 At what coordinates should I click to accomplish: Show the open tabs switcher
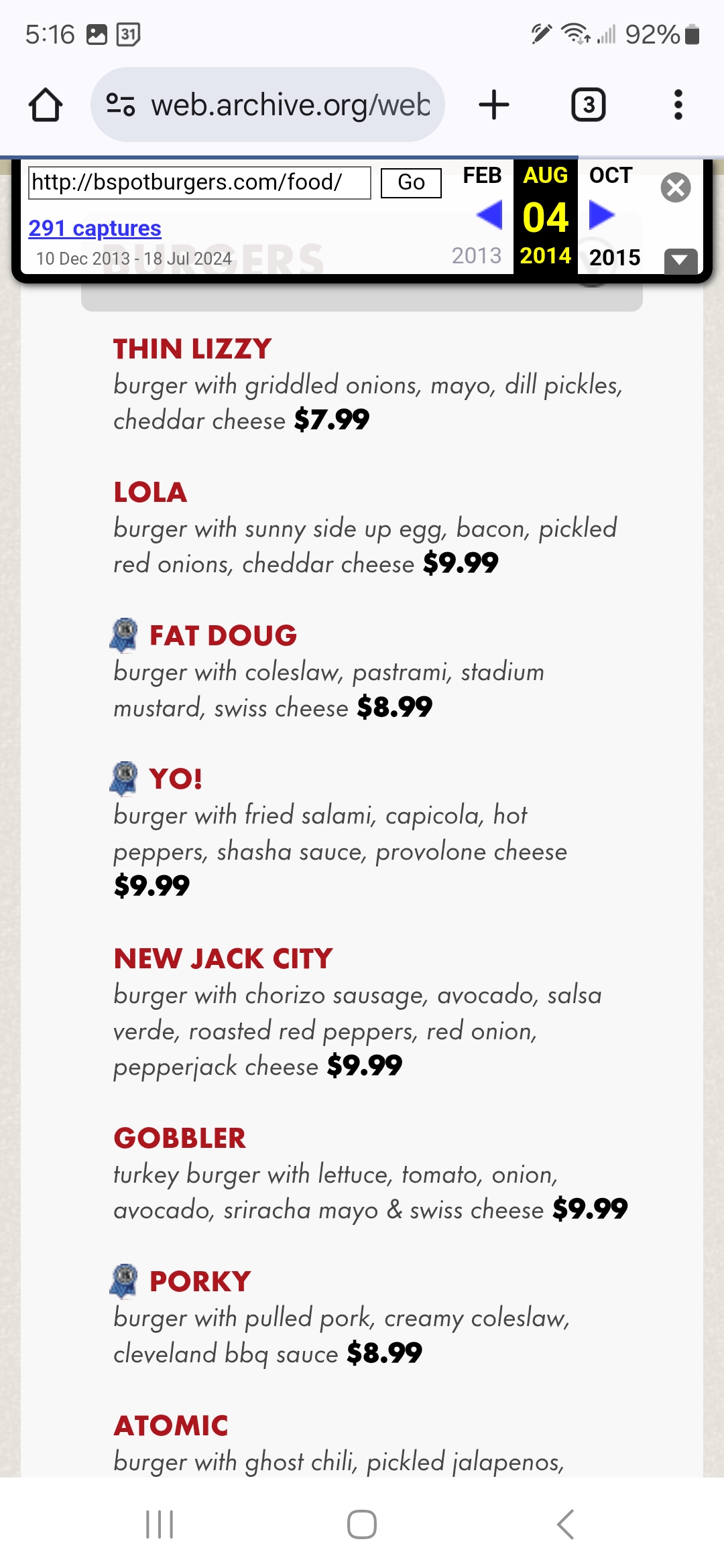click(588, 105)
